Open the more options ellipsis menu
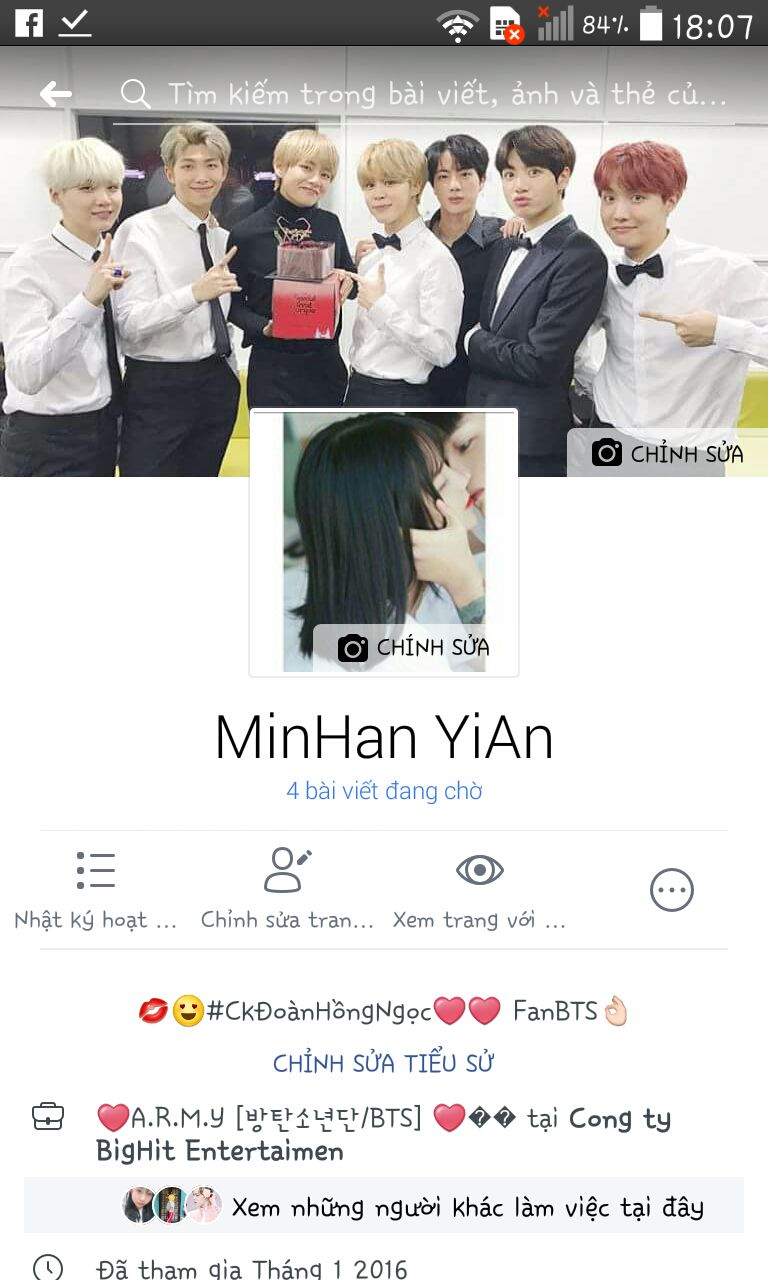 [672, 889]
